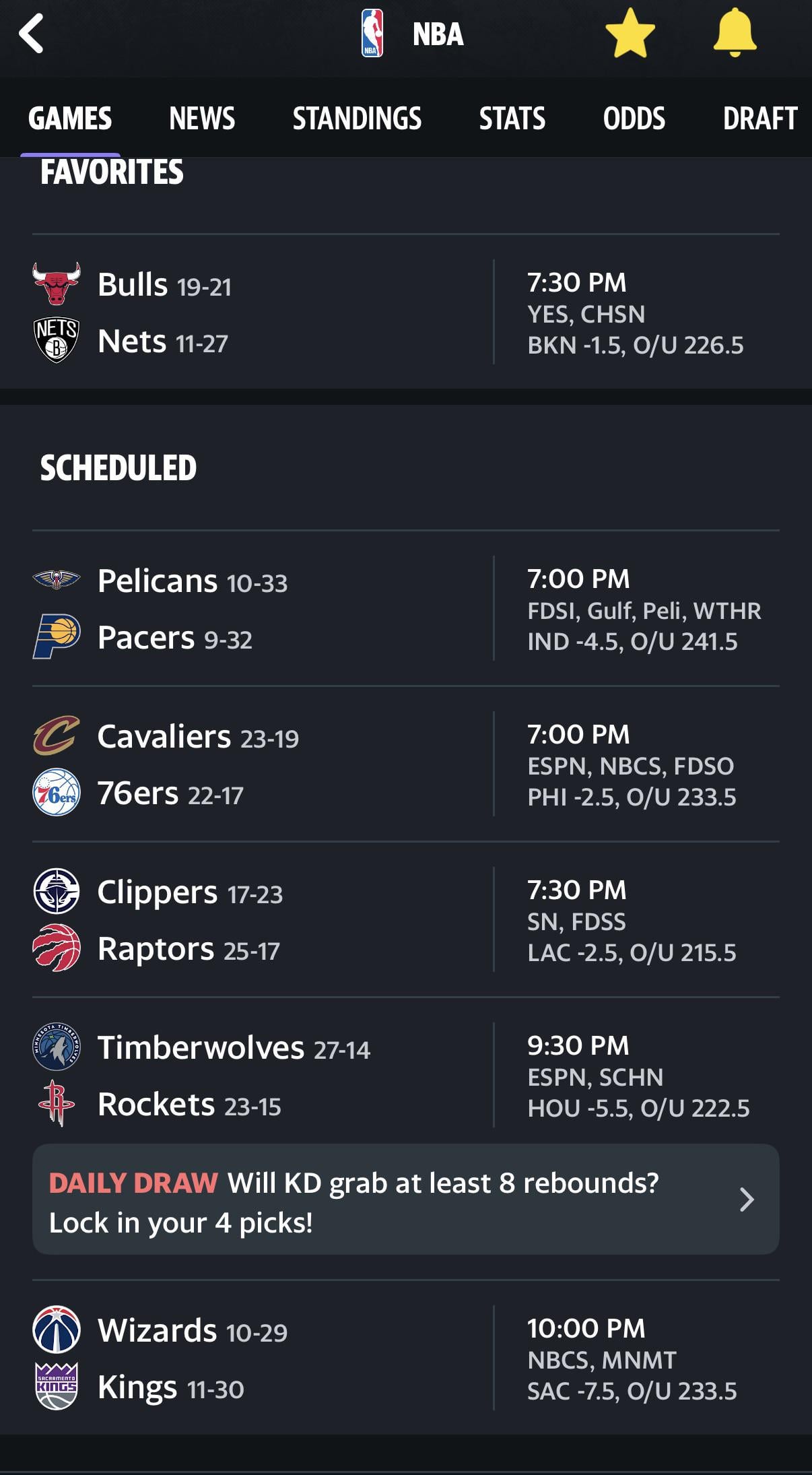
Task: Switch to the Standings tab
Action: point(357,119)
